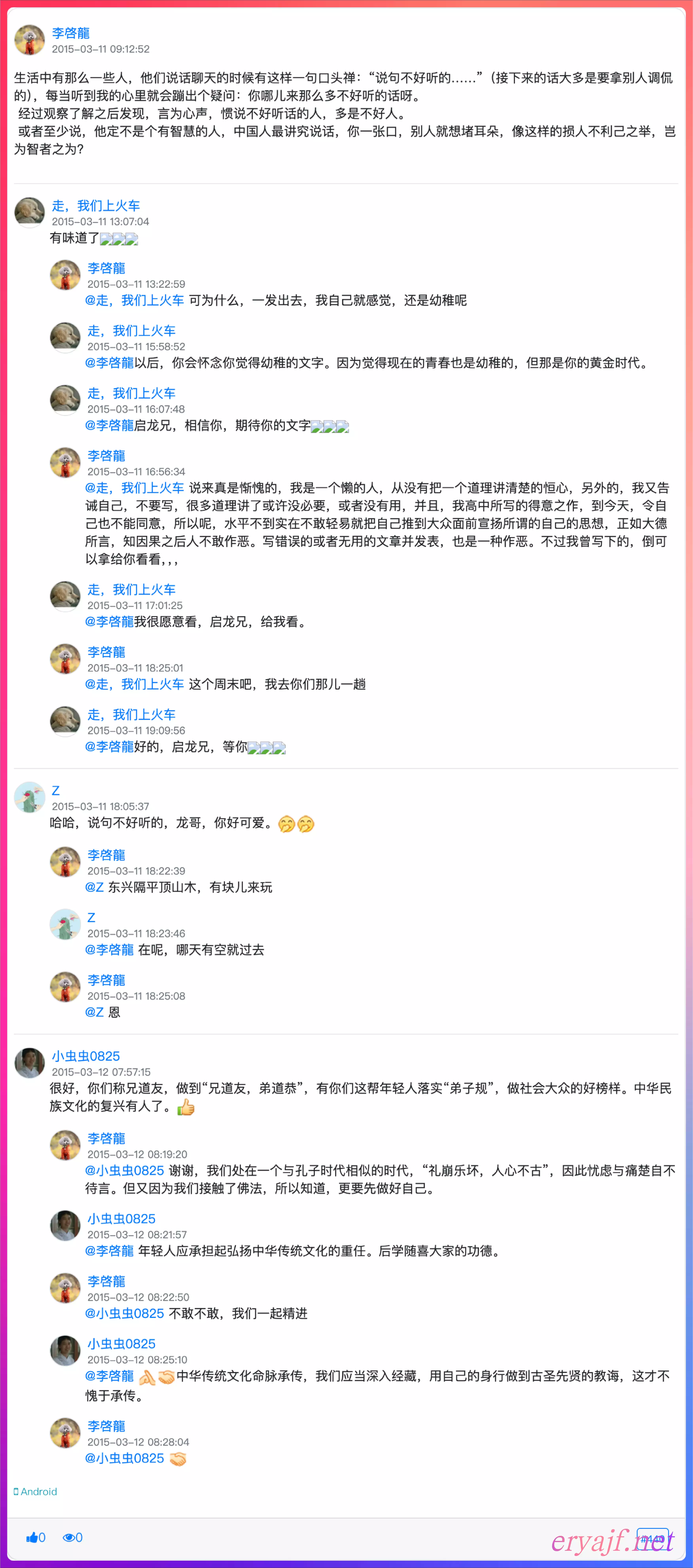This screenshot has height=1568, width=693.
Task: Open post author 李啓龍's profile name
Action: (x=71, y=33)
